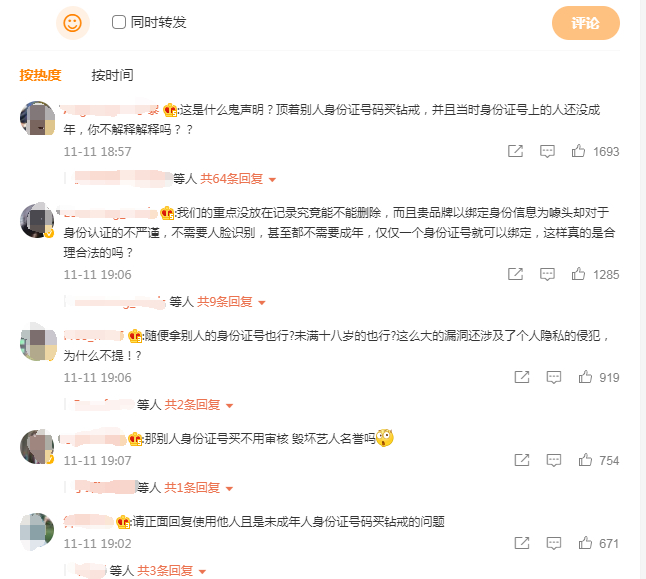Check the 同时转发 checkbox
The height and width of the screenshot is (579, 646).
[x=119, y=22]
